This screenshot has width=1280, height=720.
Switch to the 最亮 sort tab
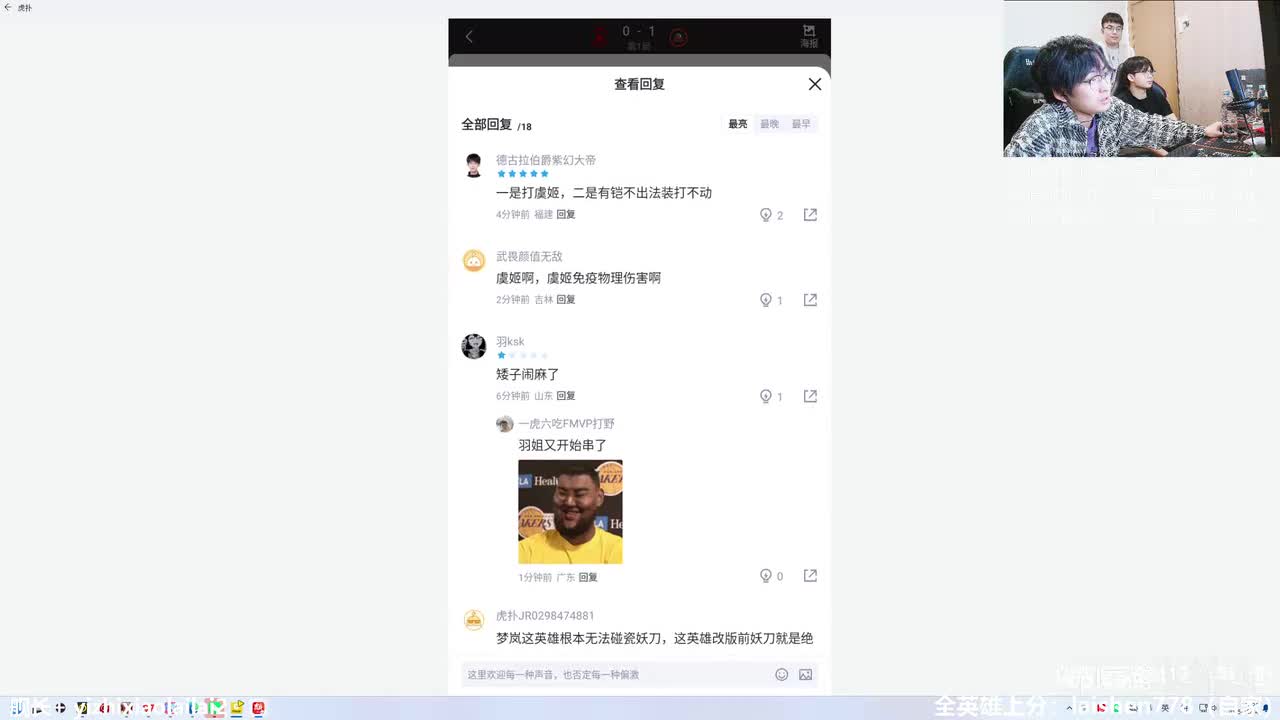738,124
